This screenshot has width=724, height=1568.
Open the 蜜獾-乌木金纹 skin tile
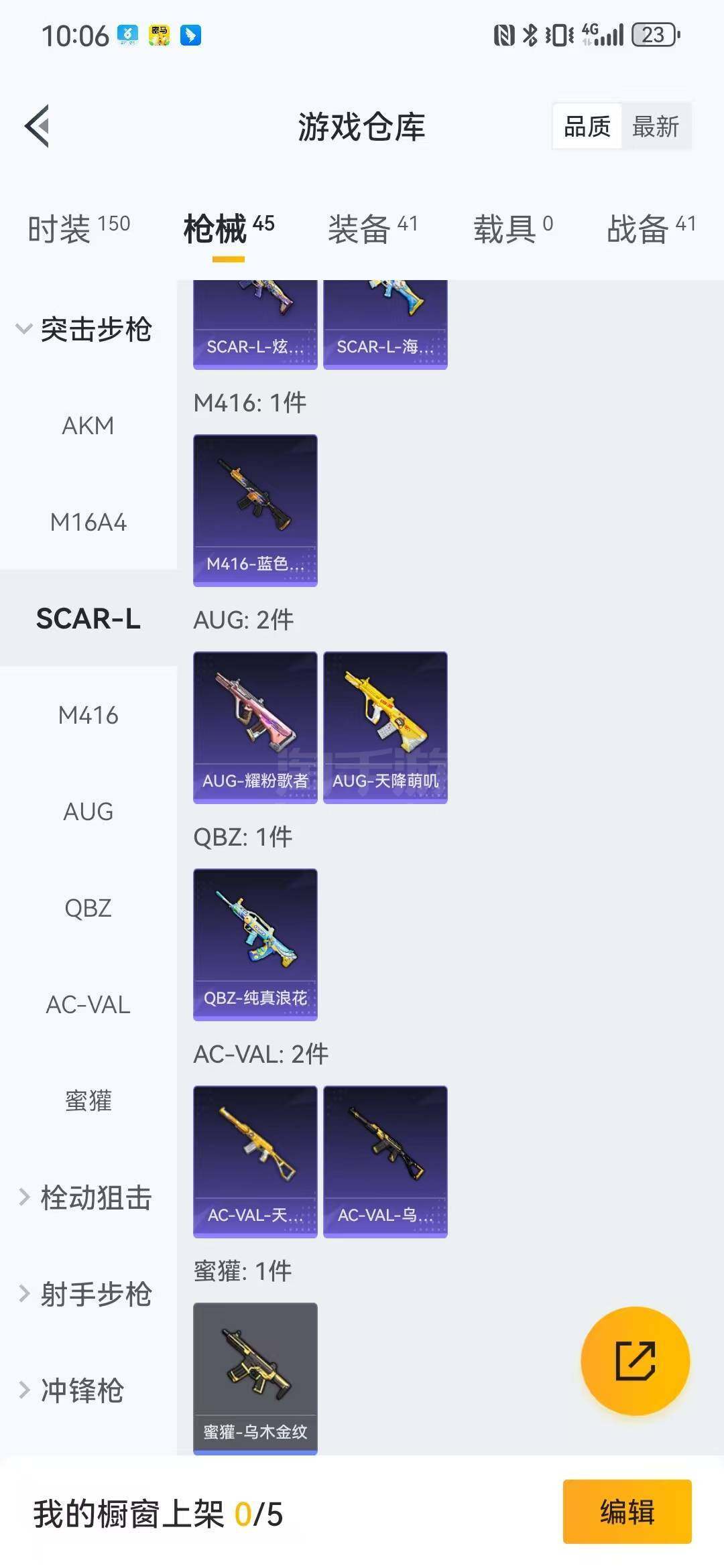[x=255, y=1378]
